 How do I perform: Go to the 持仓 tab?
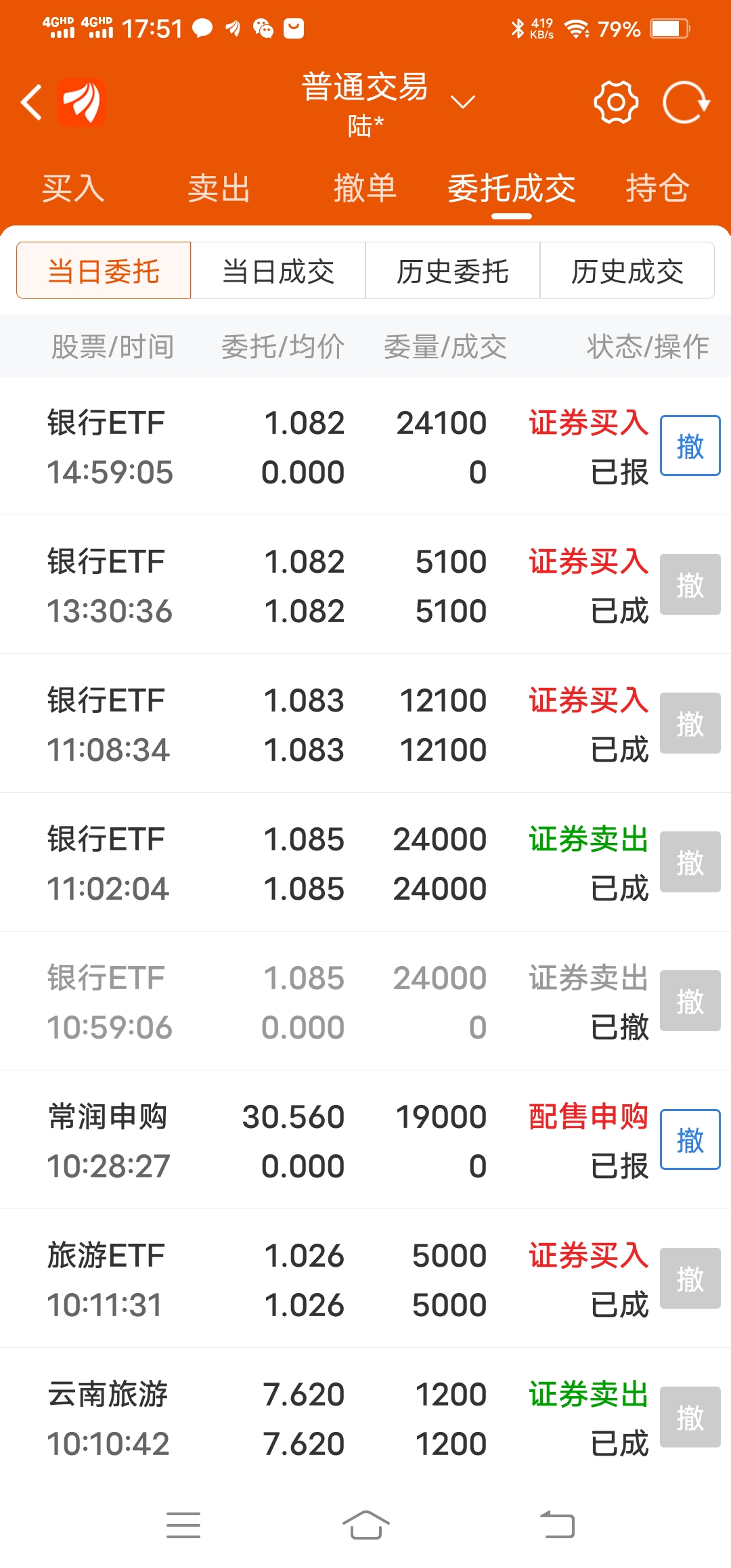point(657,188)
